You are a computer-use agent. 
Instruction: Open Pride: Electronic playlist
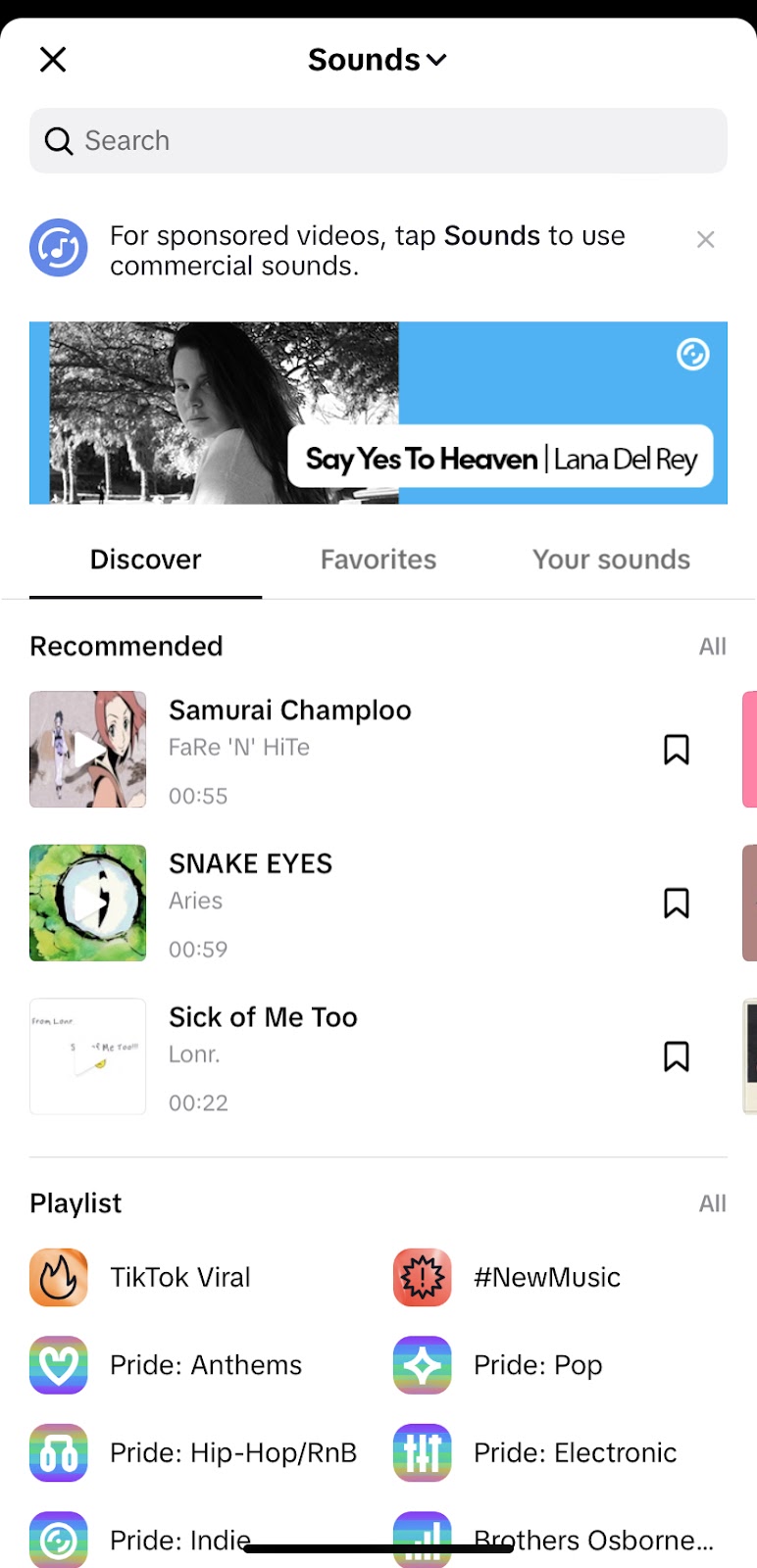tap(575, 1452)
